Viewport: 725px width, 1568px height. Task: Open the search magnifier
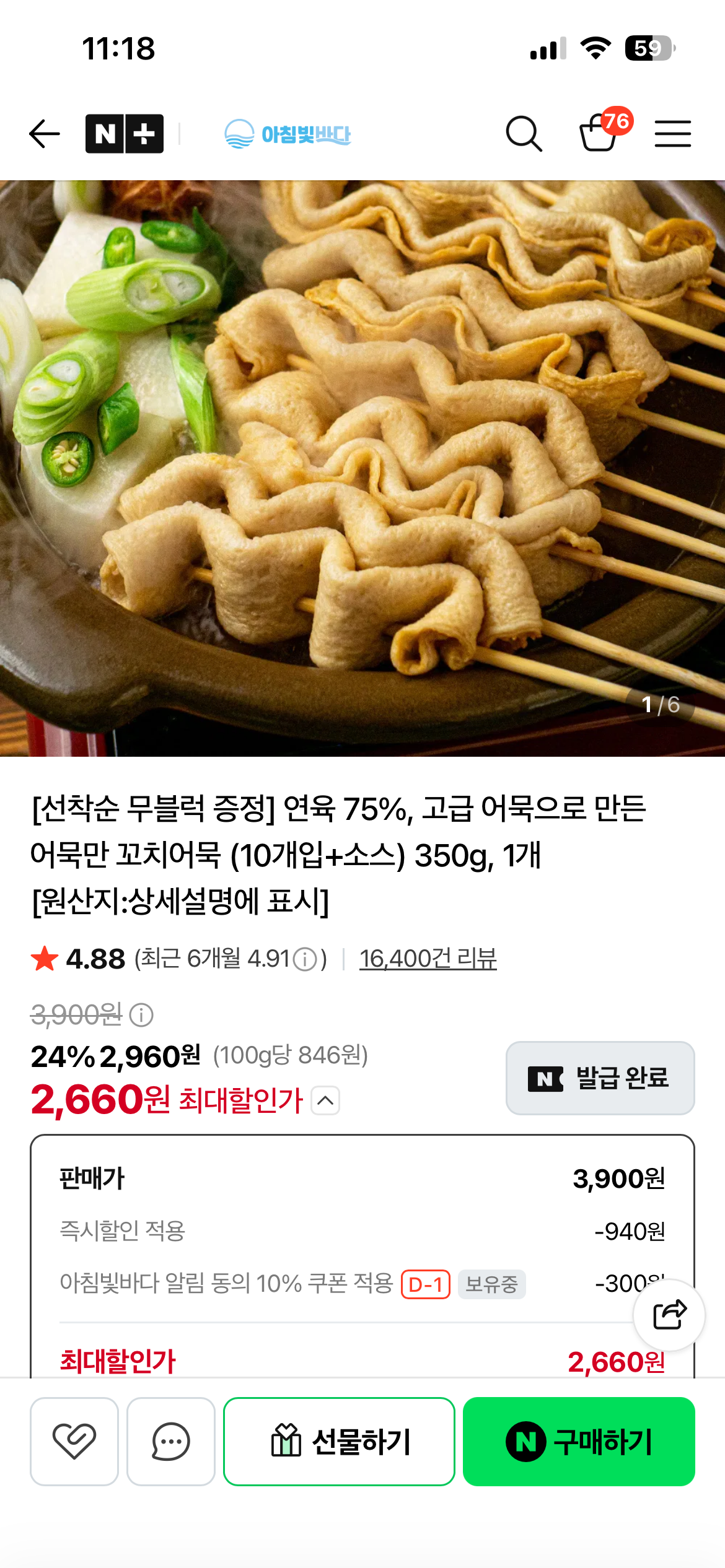point(524,134)
